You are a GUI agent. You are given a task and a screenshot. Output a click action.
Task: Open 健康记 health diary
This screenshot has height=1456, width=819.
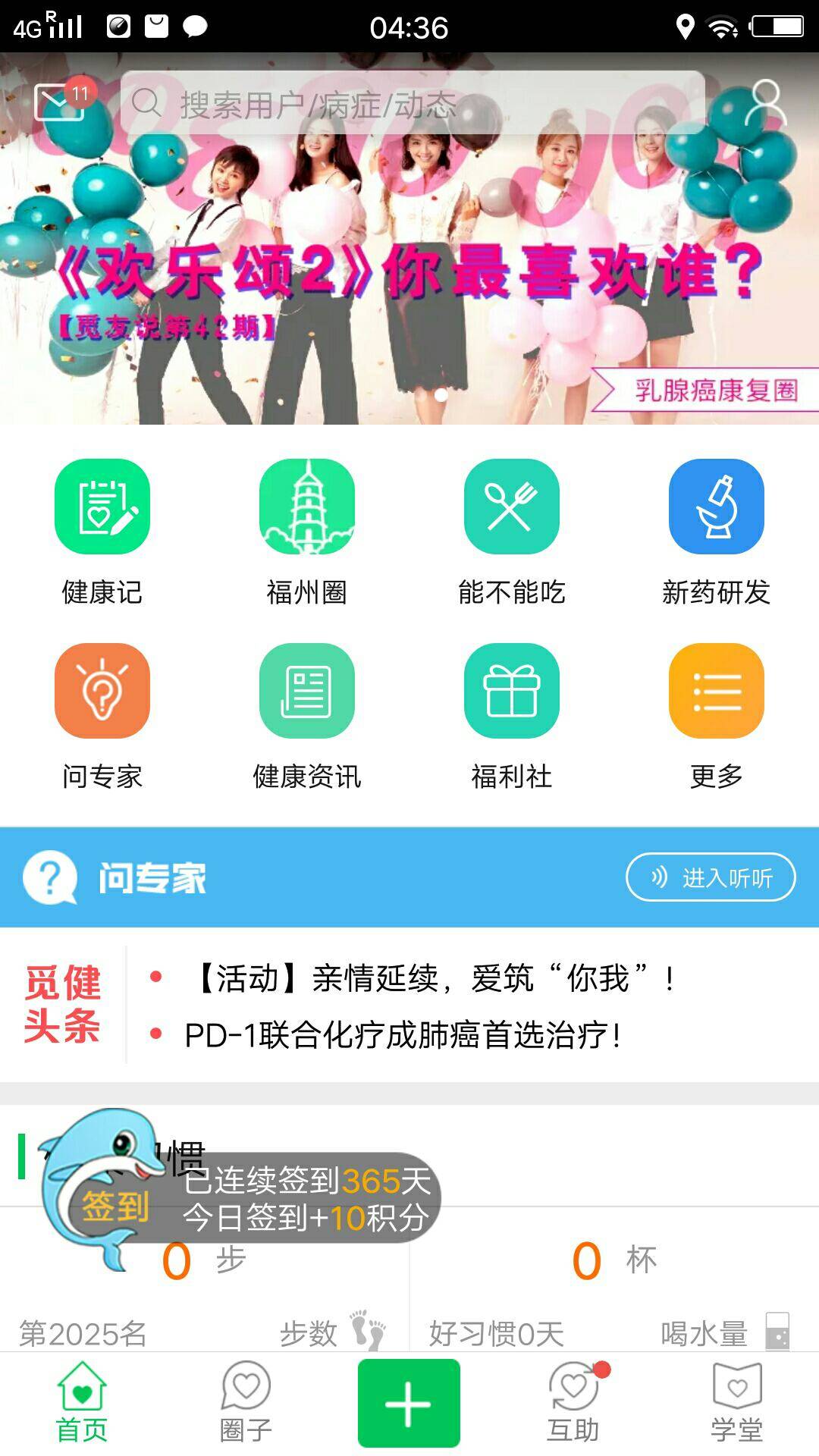pos(102,531)
